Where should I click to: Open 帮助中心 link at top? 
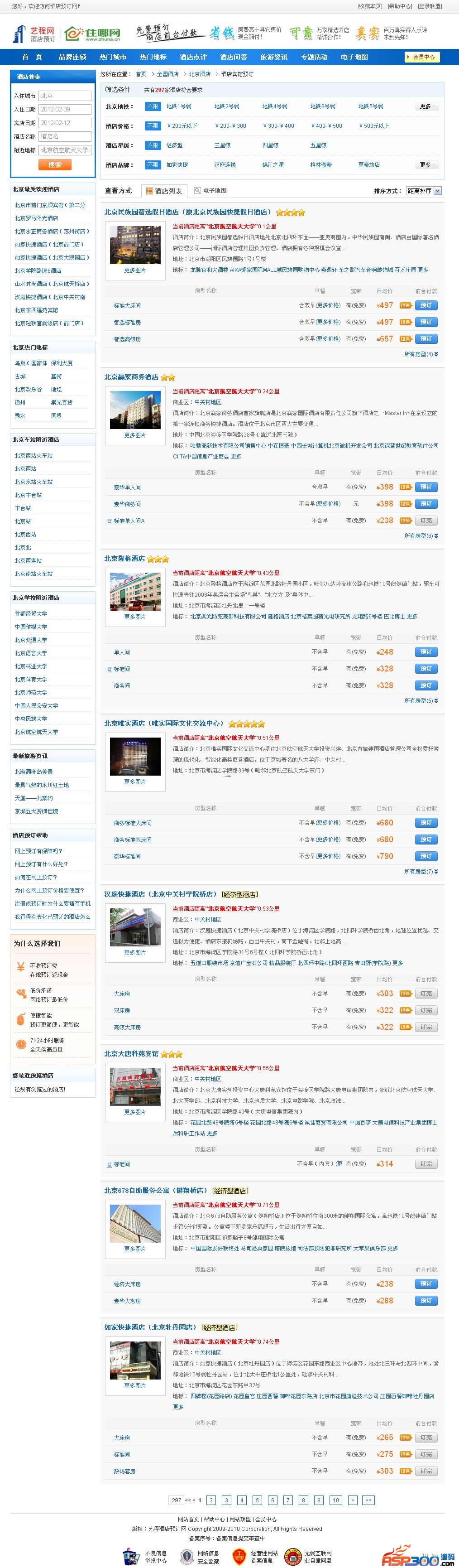tap(399, 6)
